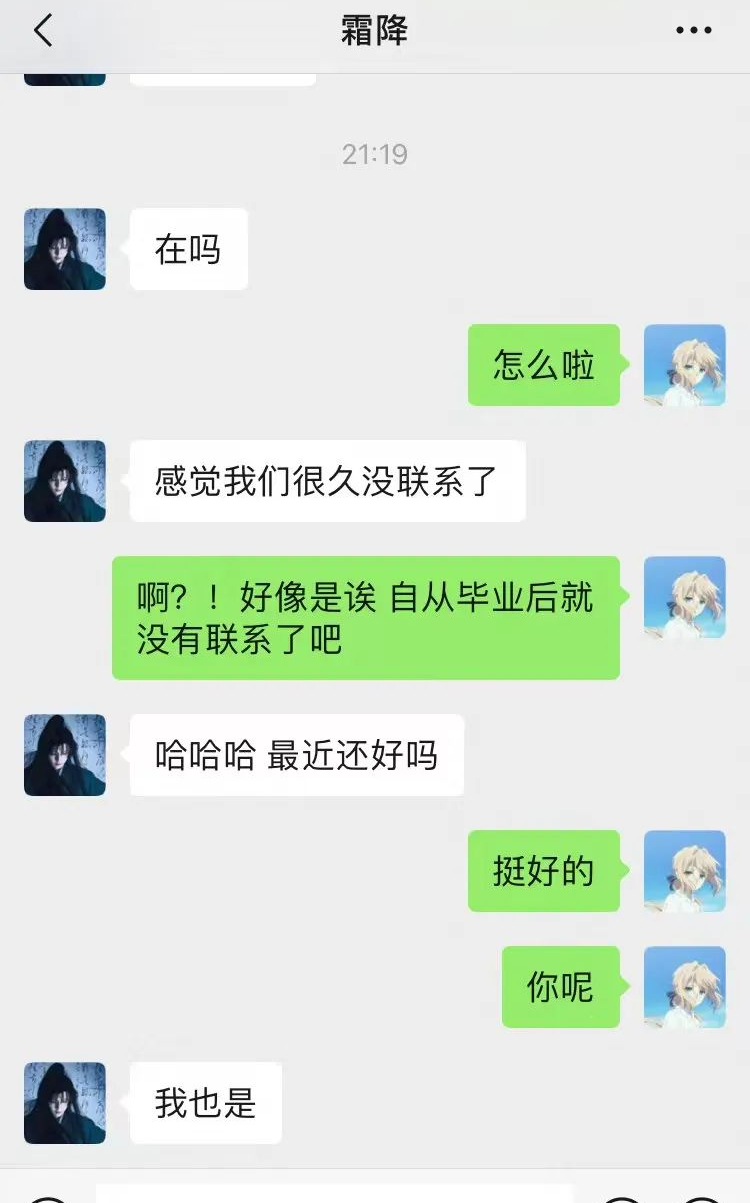This screenshot has width=750, height=1203.
Task: Open your avatar next to 挺好的
Action: pyautogui.click(x=685, y=871)
